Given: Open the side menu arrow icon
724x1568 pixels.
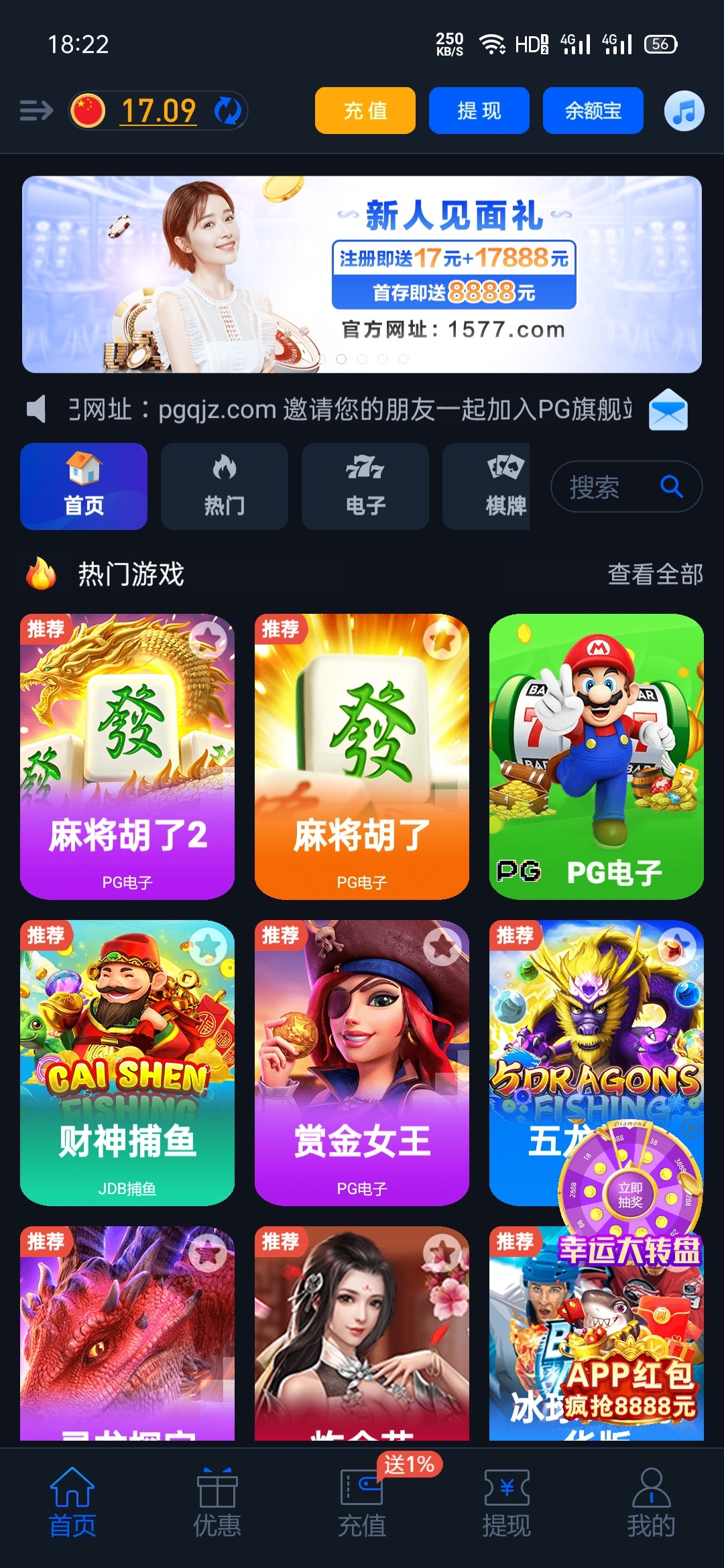Looking at the screenshot, I should 36,111.
